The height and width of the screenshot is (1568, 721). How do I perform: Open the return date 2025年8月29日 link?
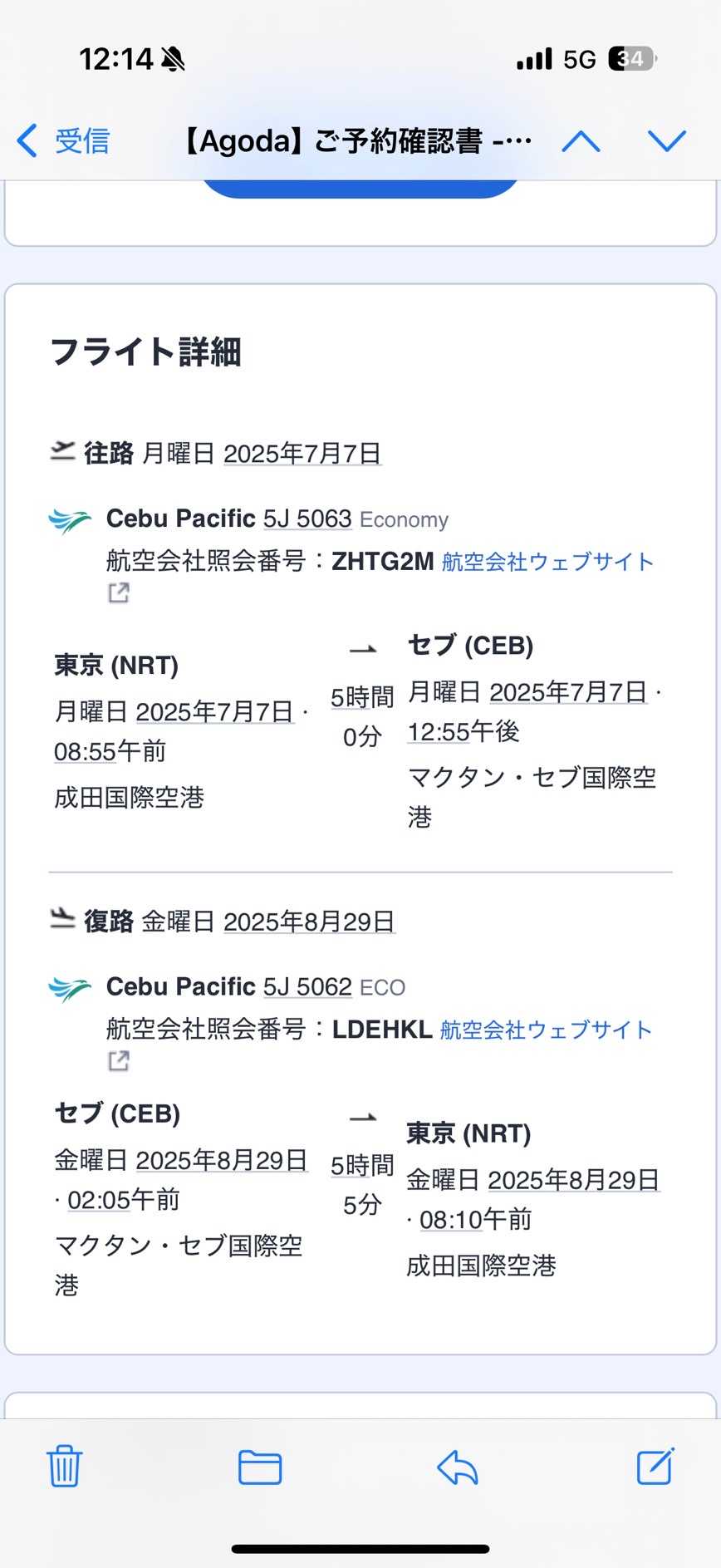309,922
